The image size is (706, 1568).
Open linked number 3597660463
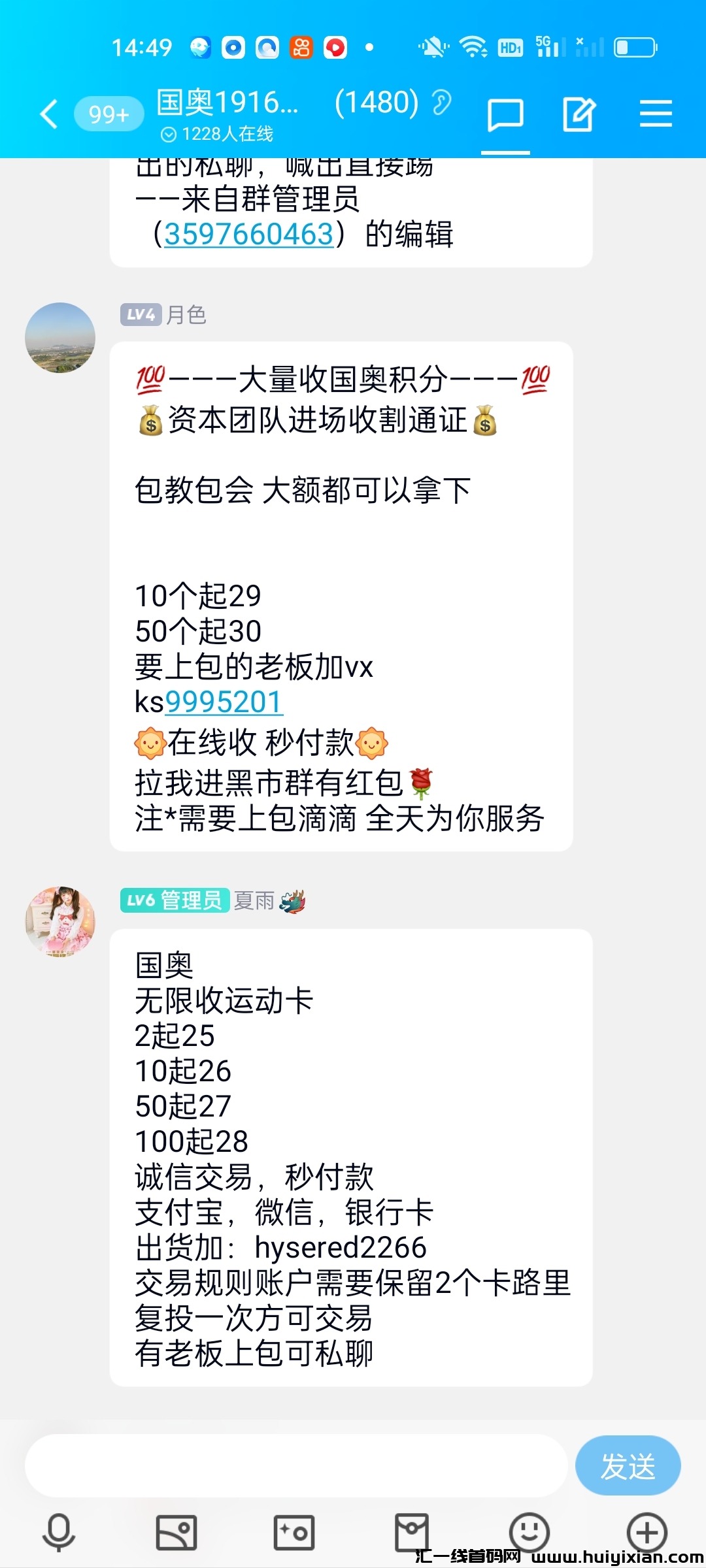tap(249, 235)
